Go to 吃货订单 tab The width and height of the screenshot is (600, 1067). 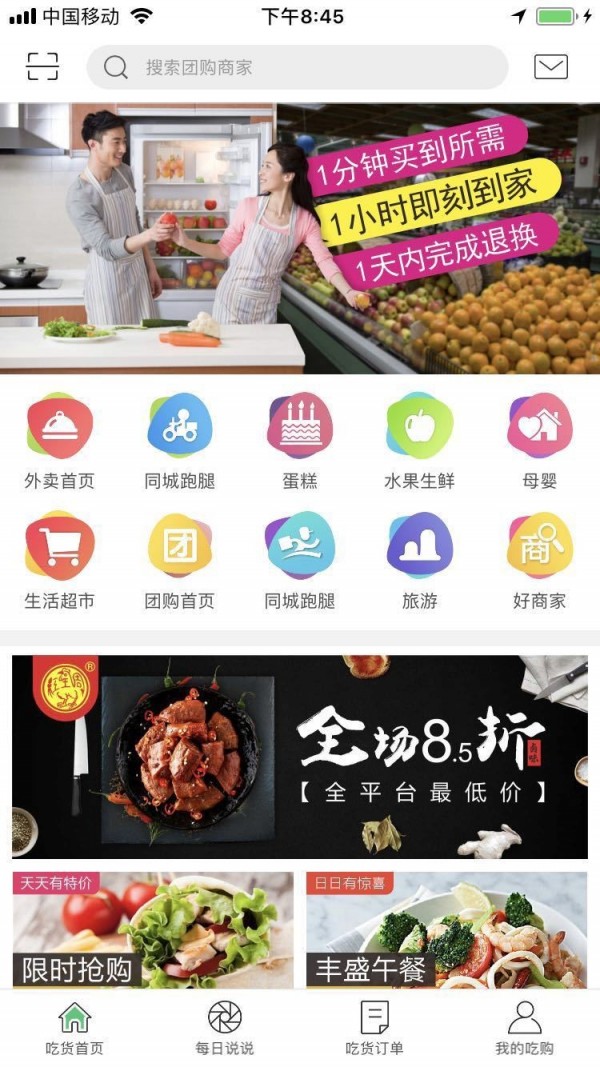pos(375,1028)
